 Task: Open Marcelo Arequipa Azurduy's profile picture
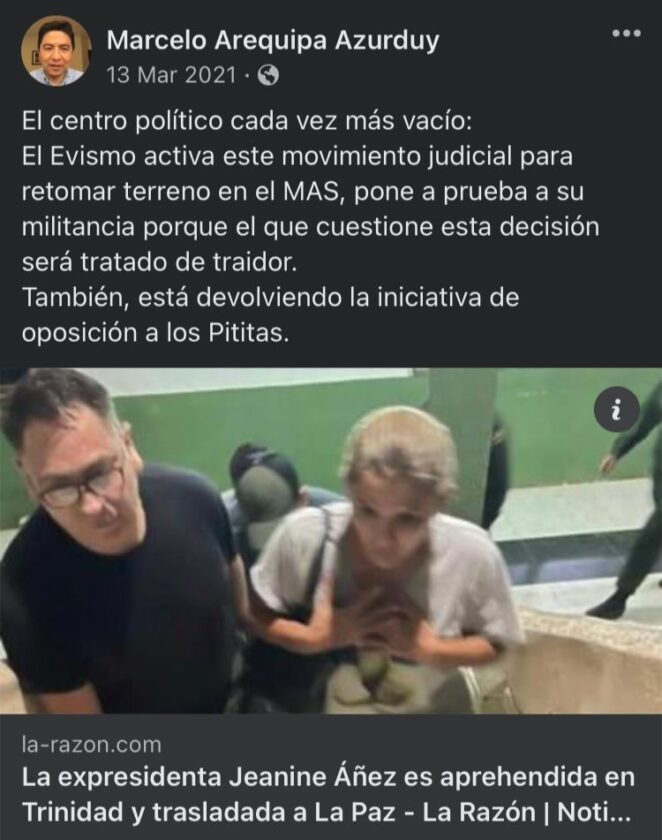[x=56, y=51]
